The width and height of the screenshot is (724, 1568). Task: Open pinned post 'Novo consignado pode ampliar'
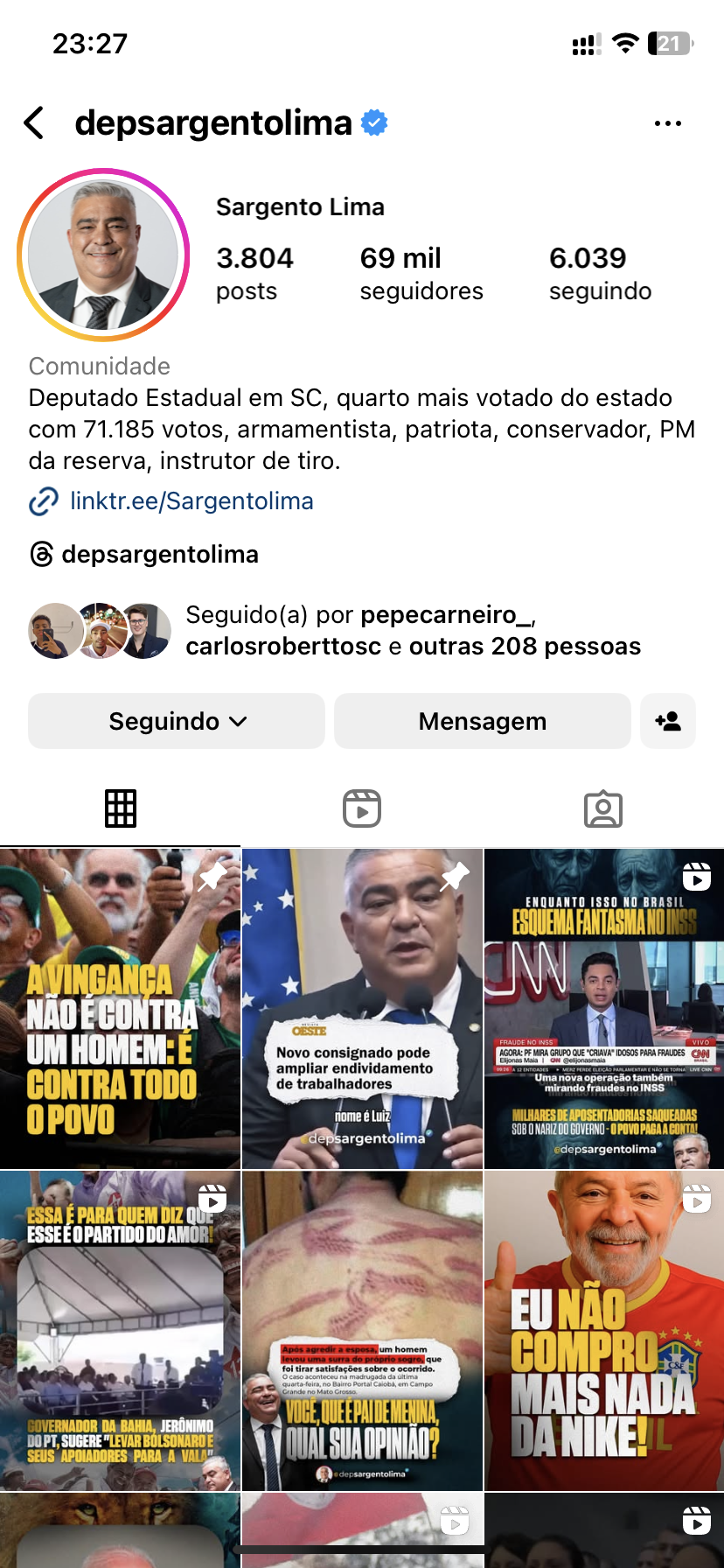pos(362,1008)
